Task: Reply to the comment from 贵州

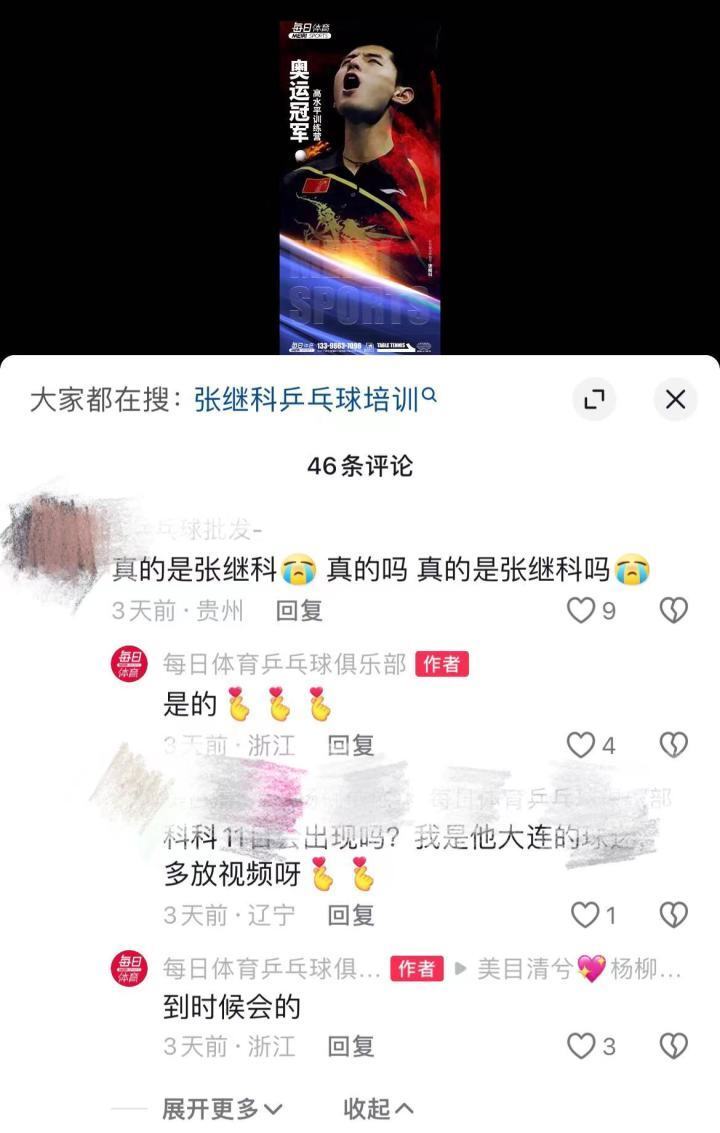Action: (299, 610)
